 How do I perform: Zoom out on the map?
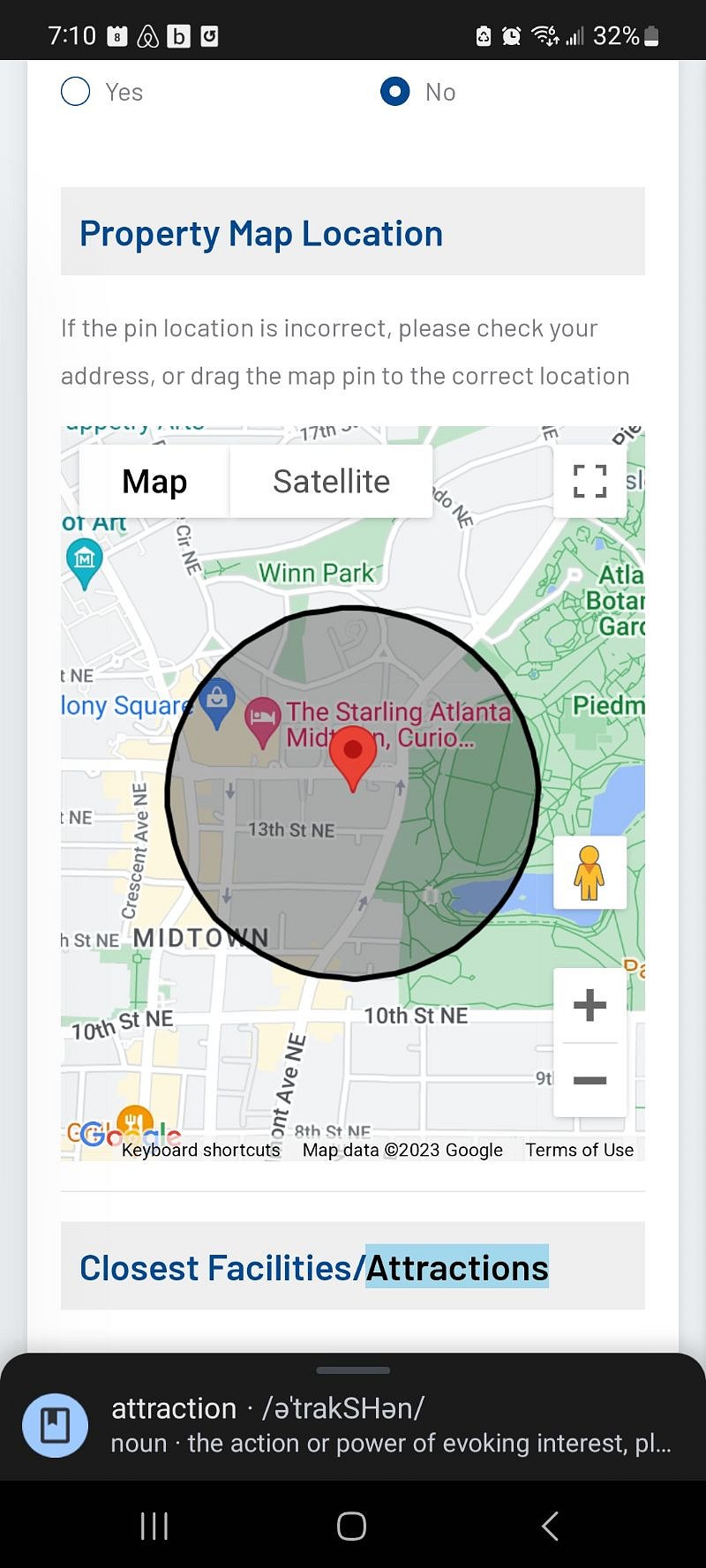[590, 1080]
